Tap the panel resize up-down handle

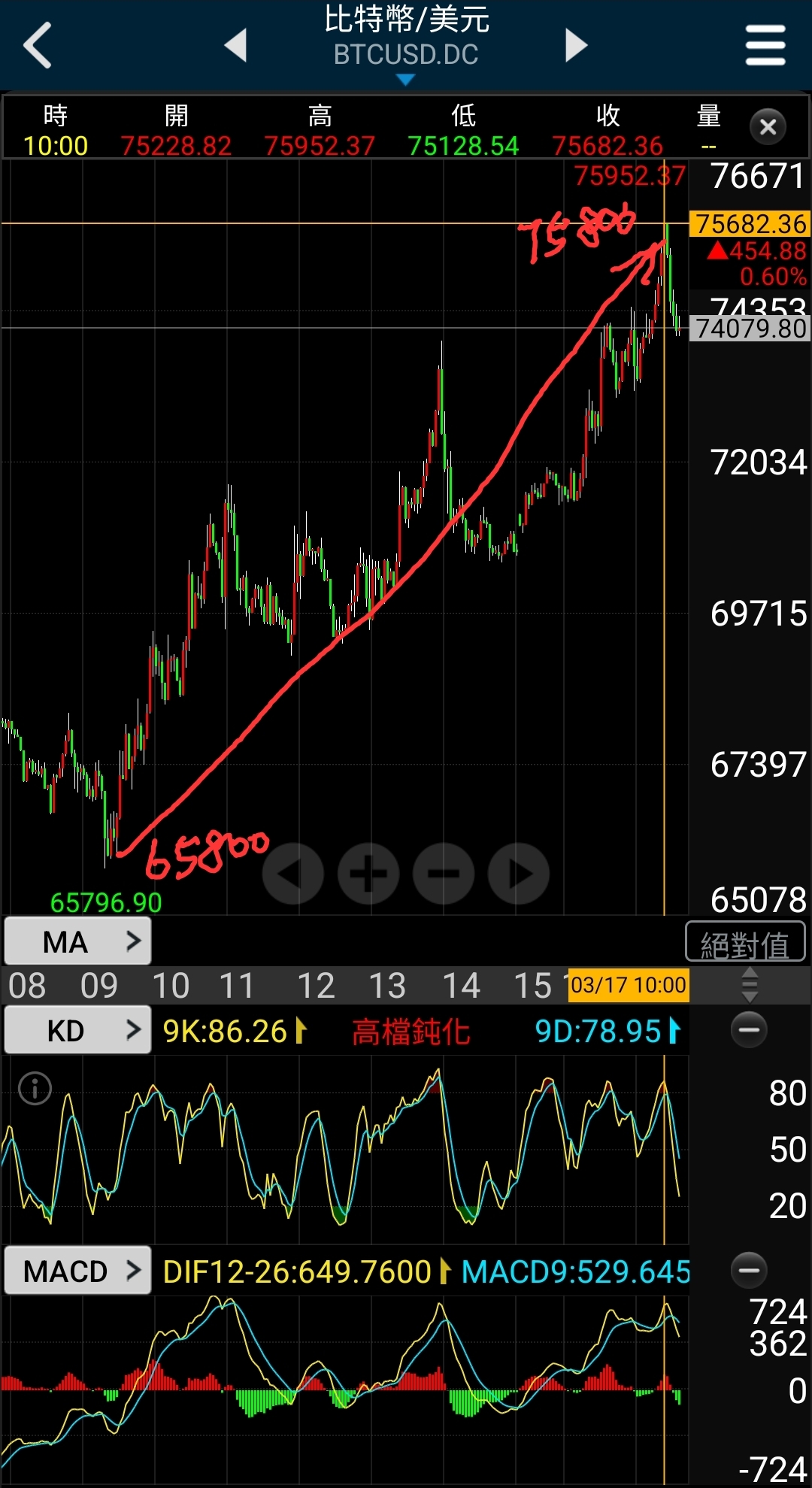coord(750,985)
